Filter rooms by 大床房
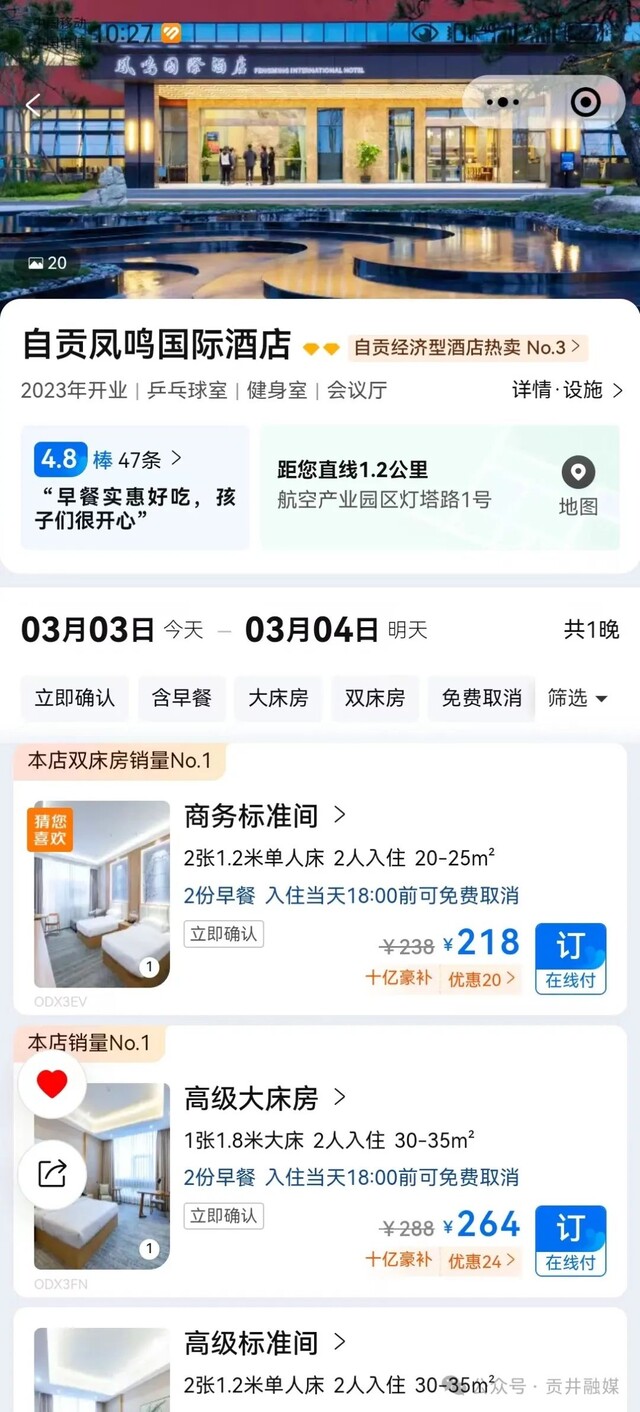This screenshot has height=1412, width=640. 278,698
